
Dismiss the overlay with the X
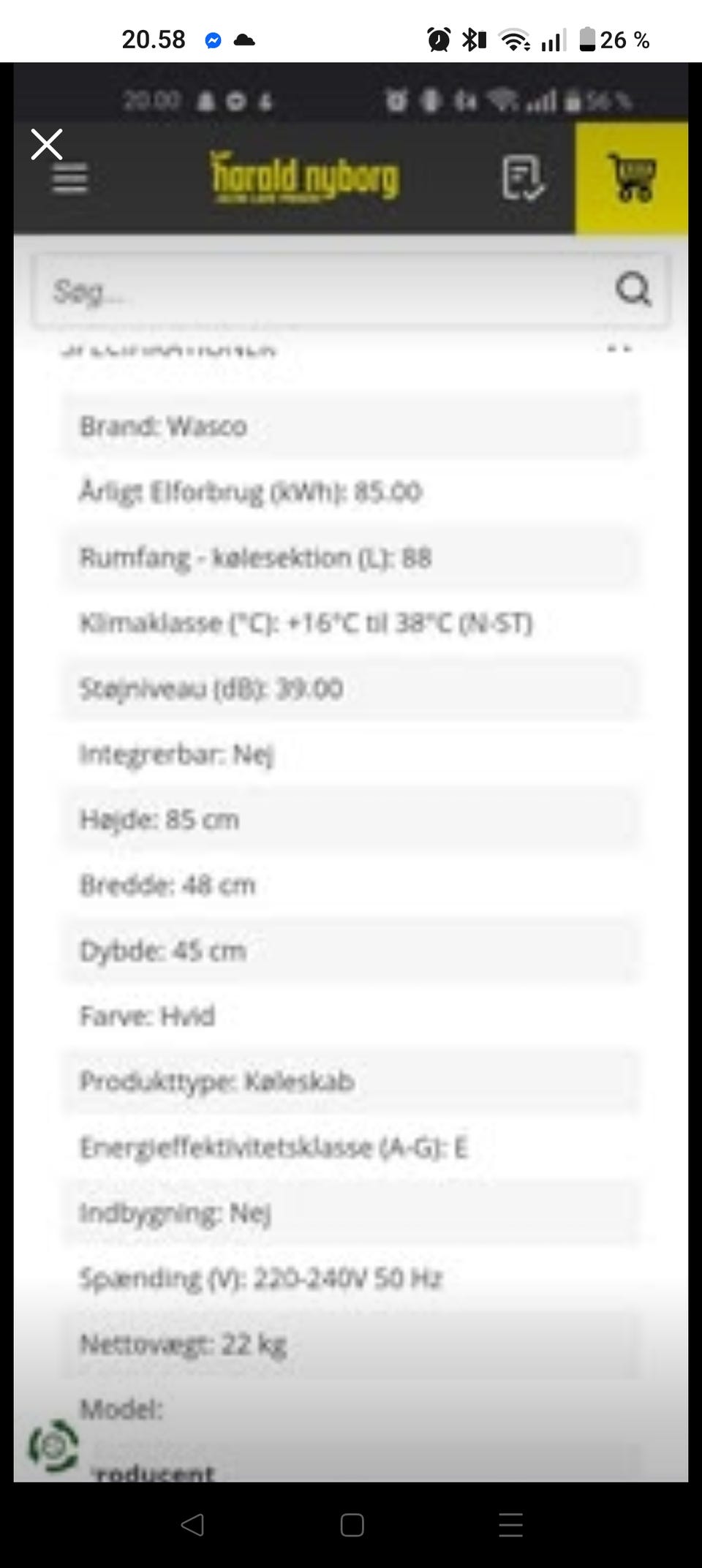point(46,143)
